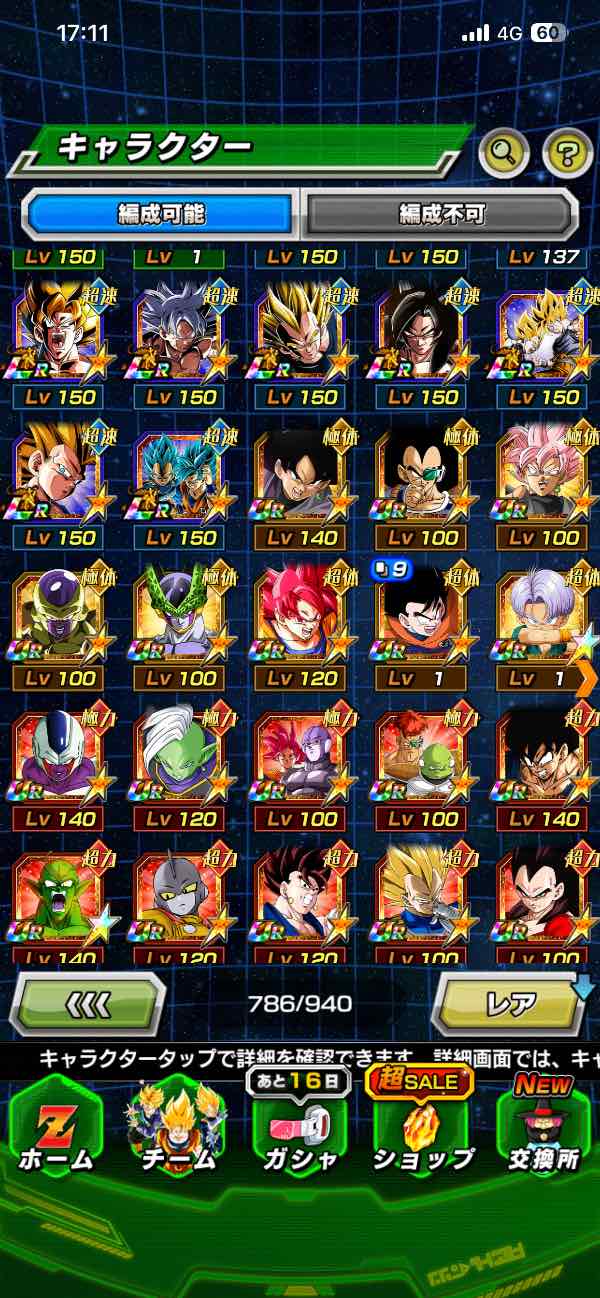Open the help question mark

point(567,153)
